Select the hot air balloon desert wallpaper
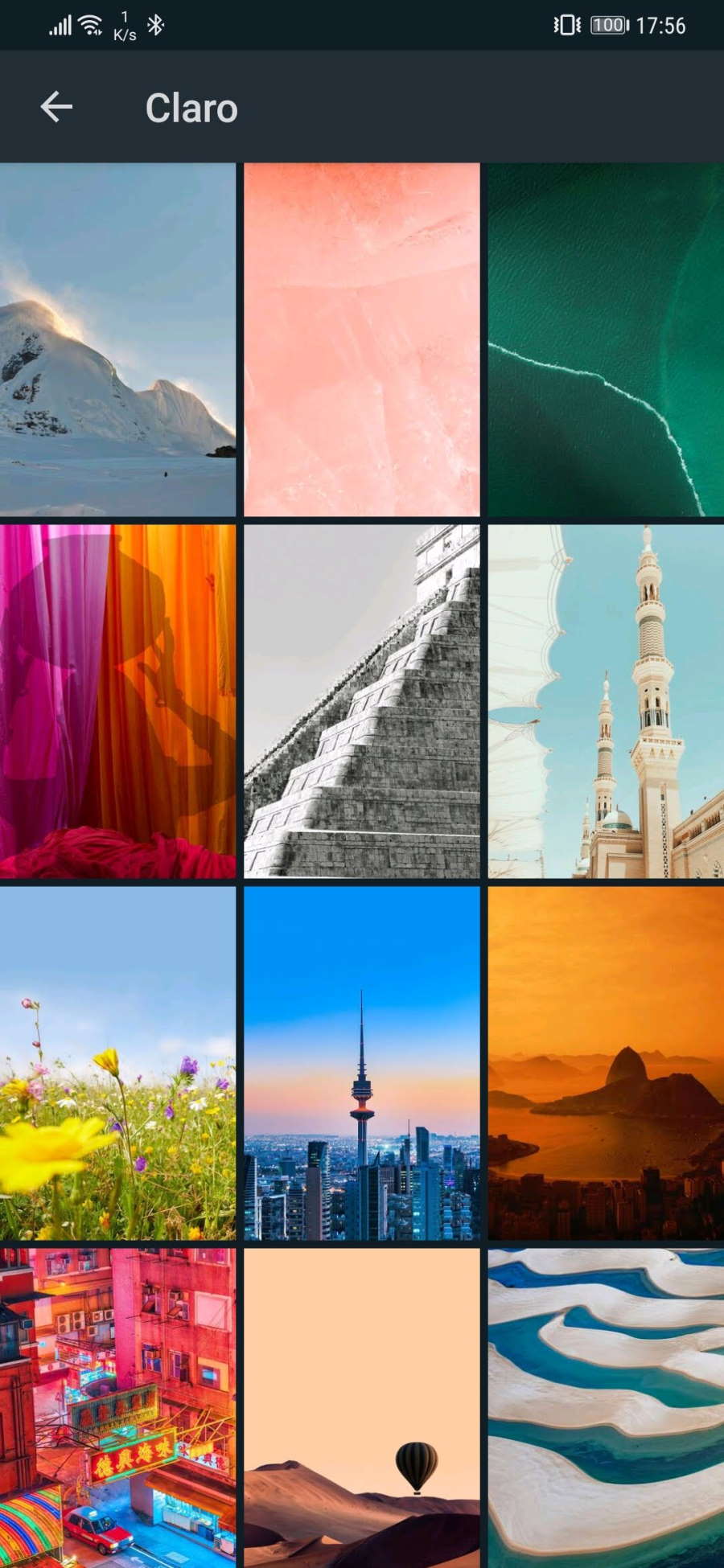Viewport: 724px width, 1568px height. click(x=362, y=1408)
